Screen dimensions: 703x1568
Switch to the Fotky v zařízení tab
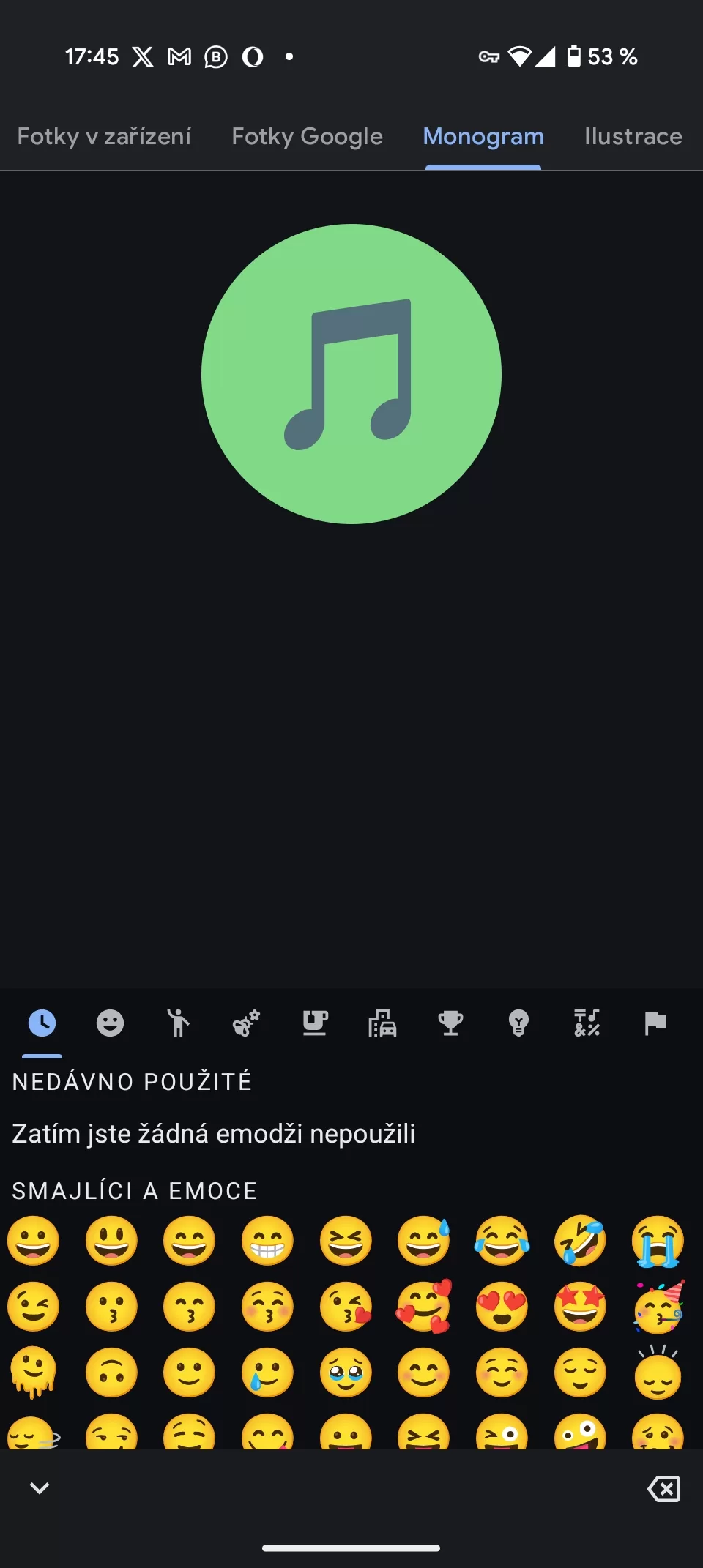104,137
